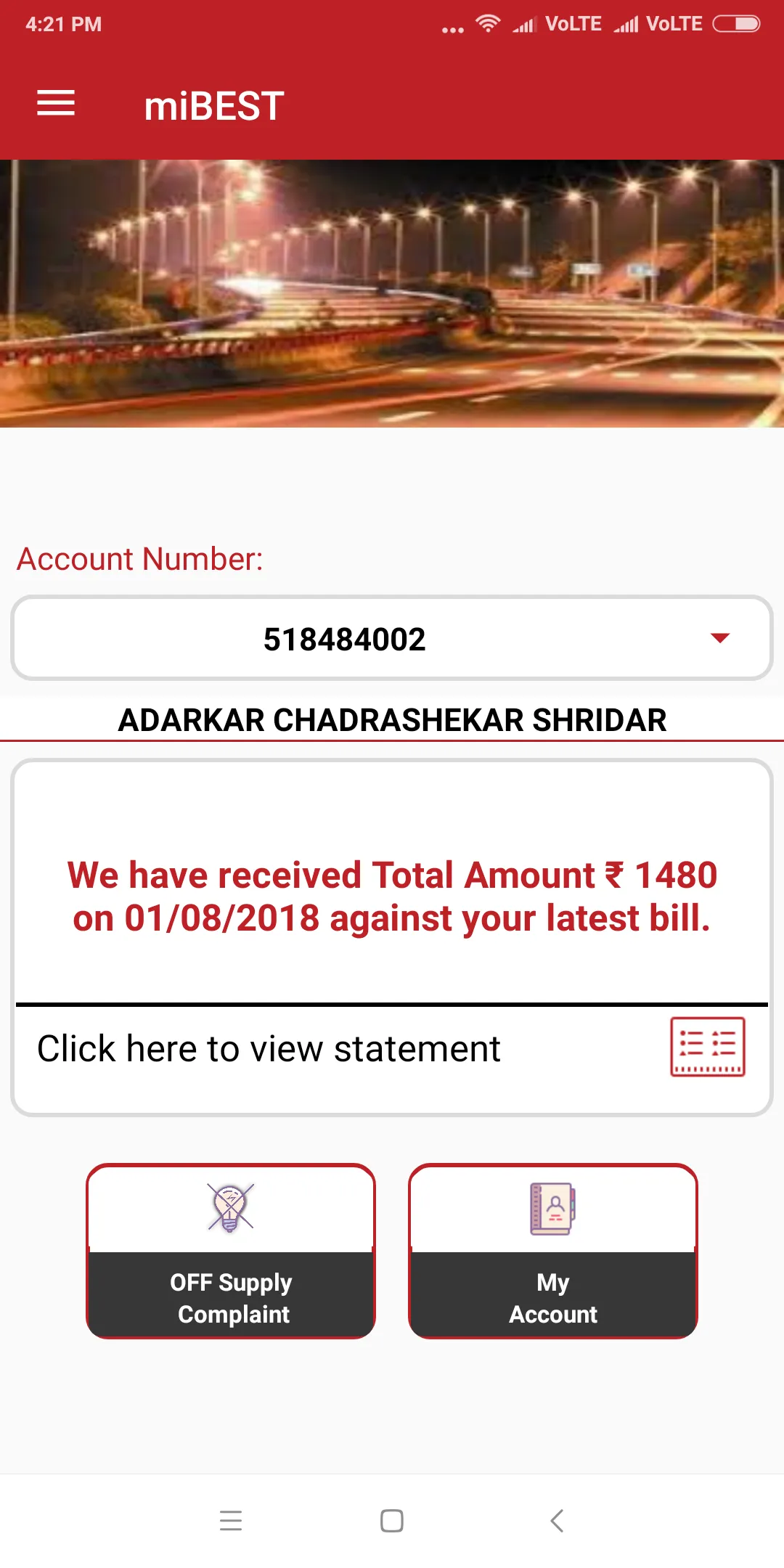Go back using system back button
This screenshot has height=1568, width=784.
557,1520
